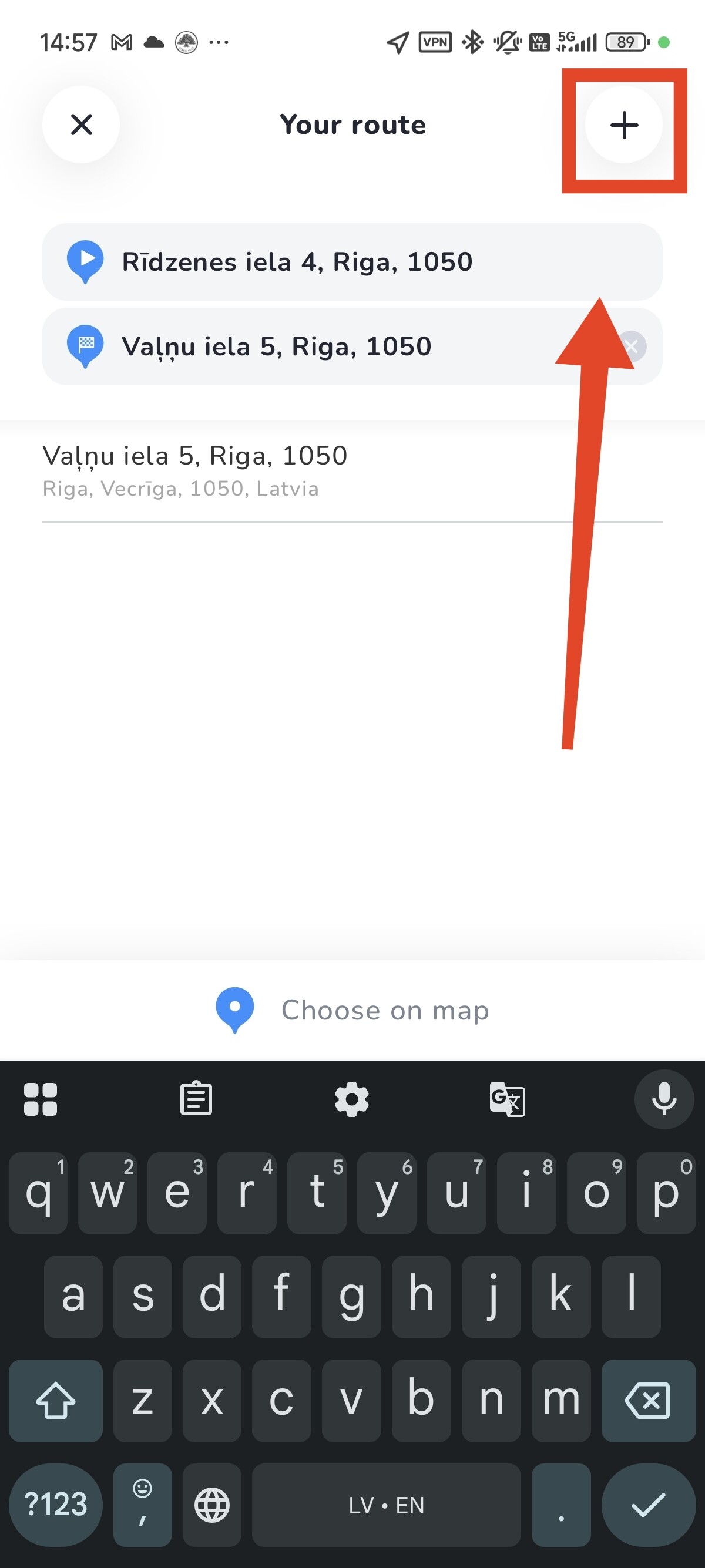
Task: Open keyboard settings gear
Action: 352,1099
